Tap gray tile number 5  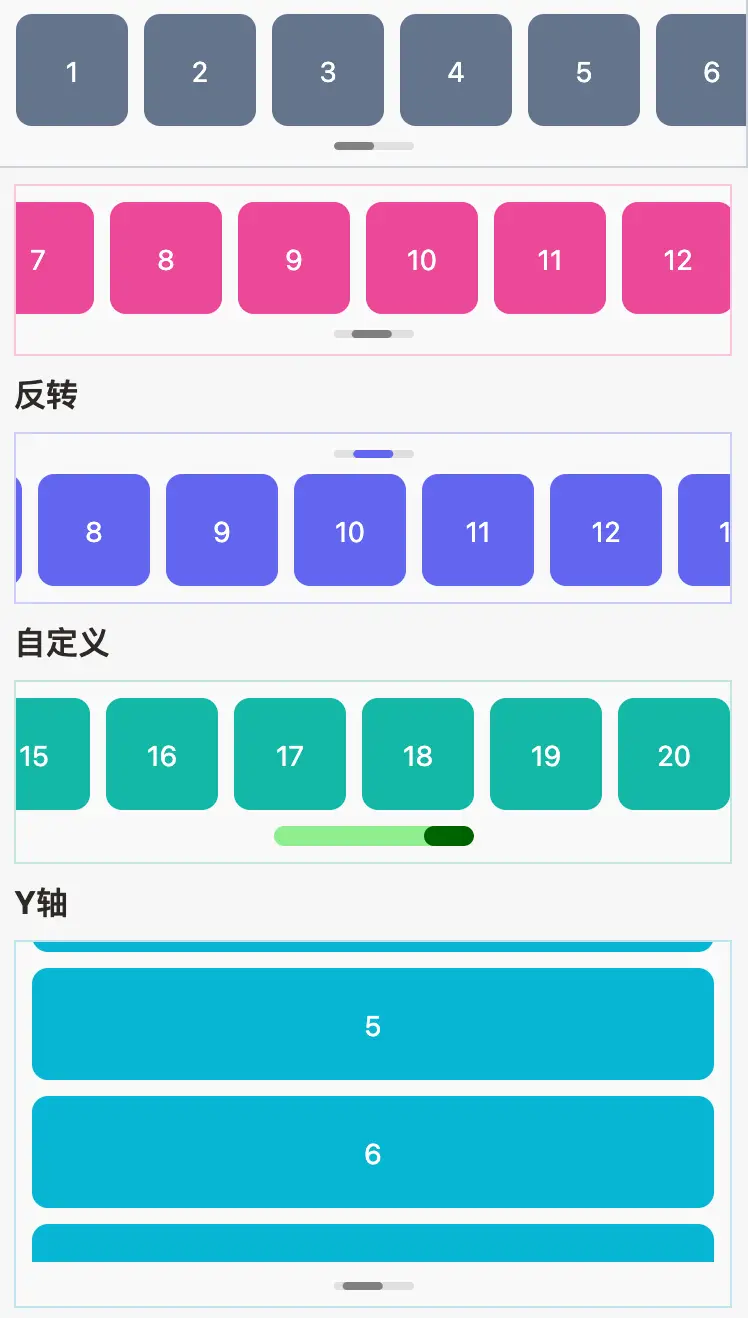click(584, 70)
